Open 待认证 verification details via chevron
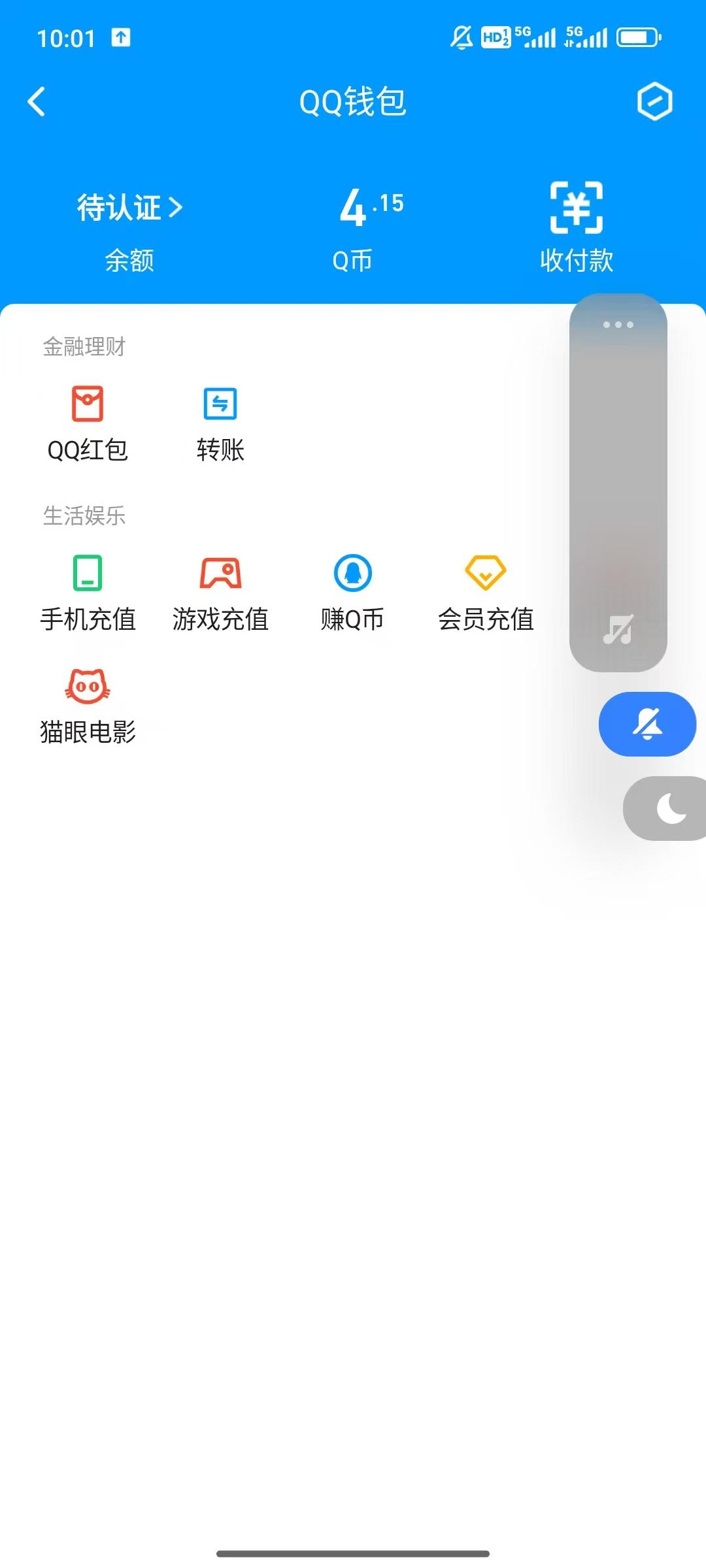 176,206
